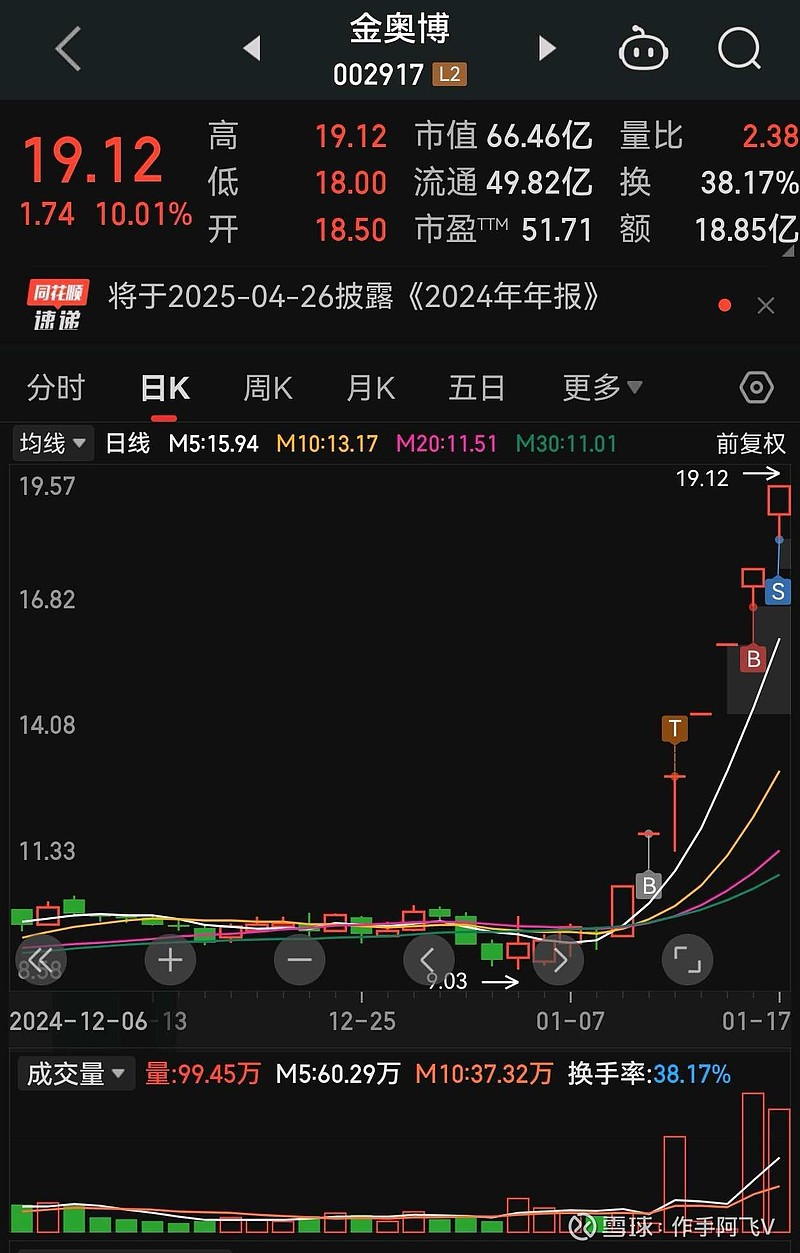Image resolution: width=800 pixels, height=1253 pixels.
Task: Switch to the 分时 tab
Action: click(x=55, y=387)
